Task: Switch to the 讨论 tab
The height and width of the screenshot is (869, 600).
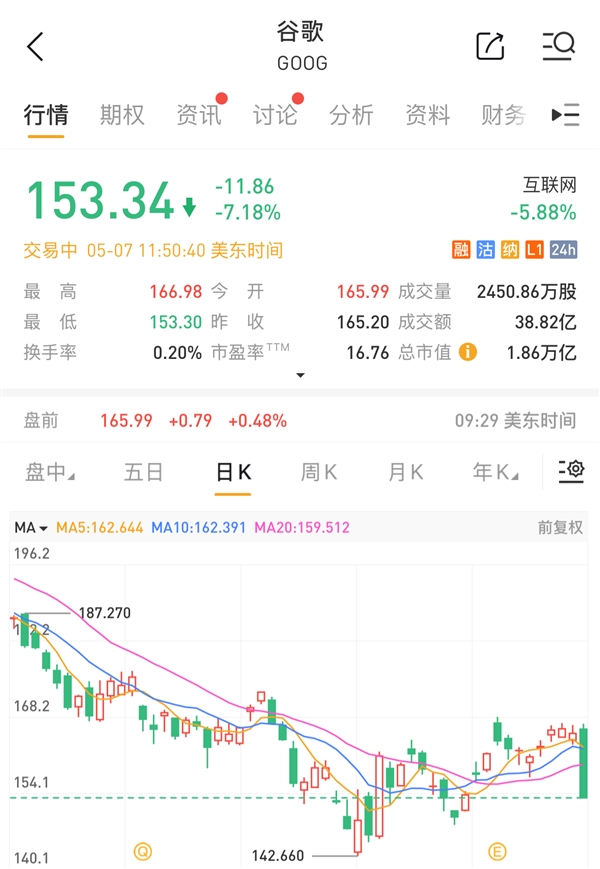Action: pos(274,115)
